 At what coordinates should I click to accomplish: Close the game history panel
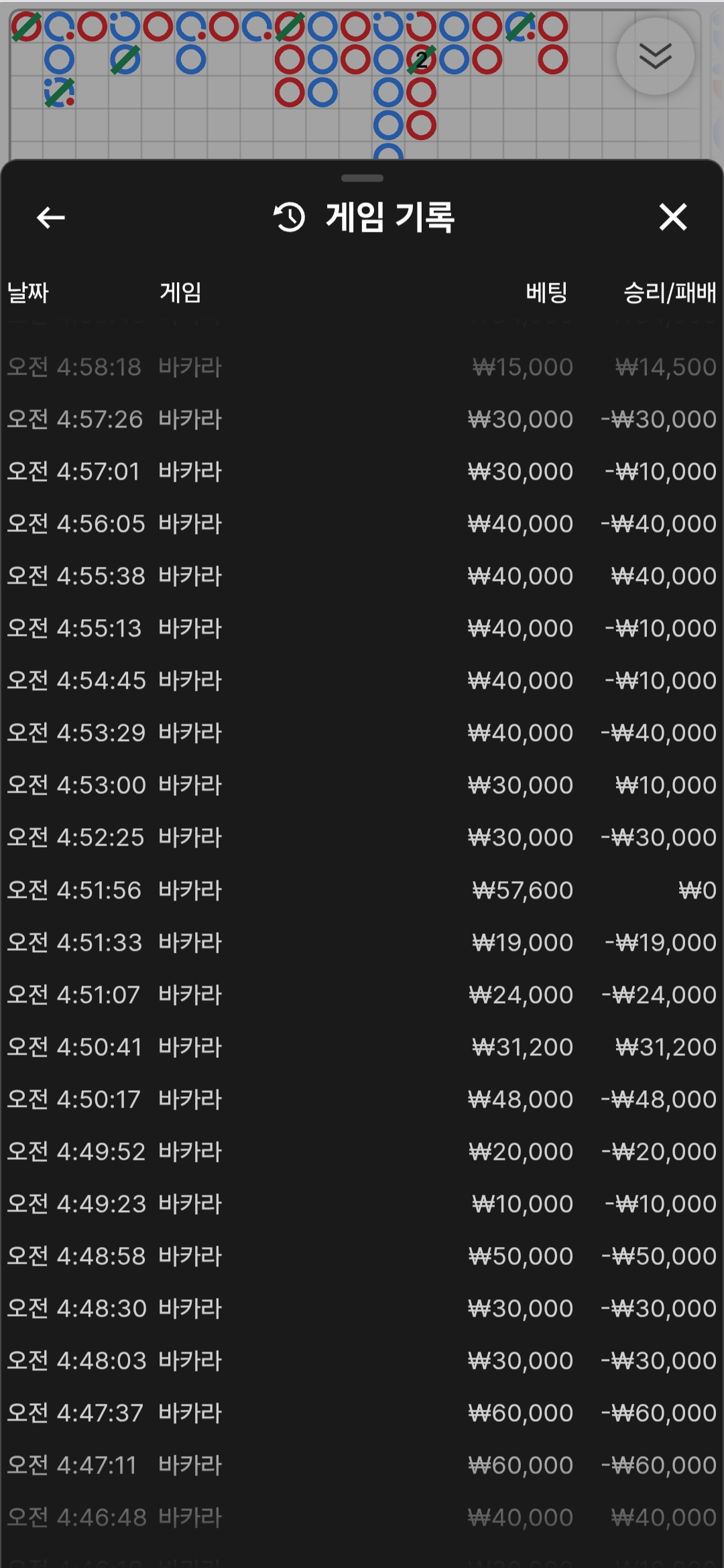673,217
